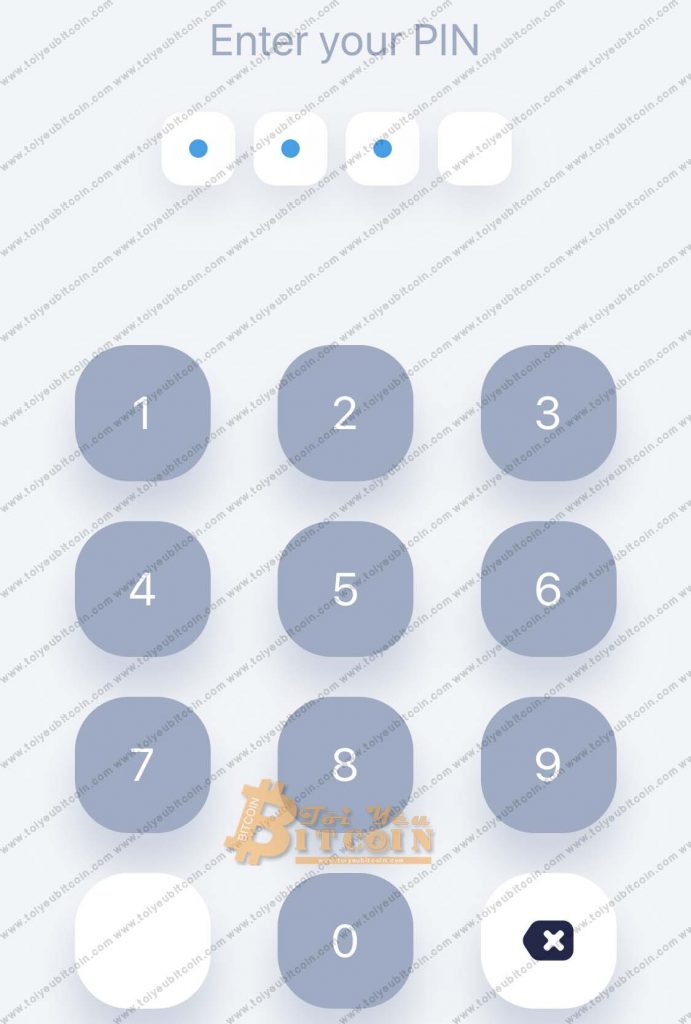Image resolution: width=691 pixels, height=1024 pixels.
Task: Tap the number 6 key
Action: (x=548, y=589)
